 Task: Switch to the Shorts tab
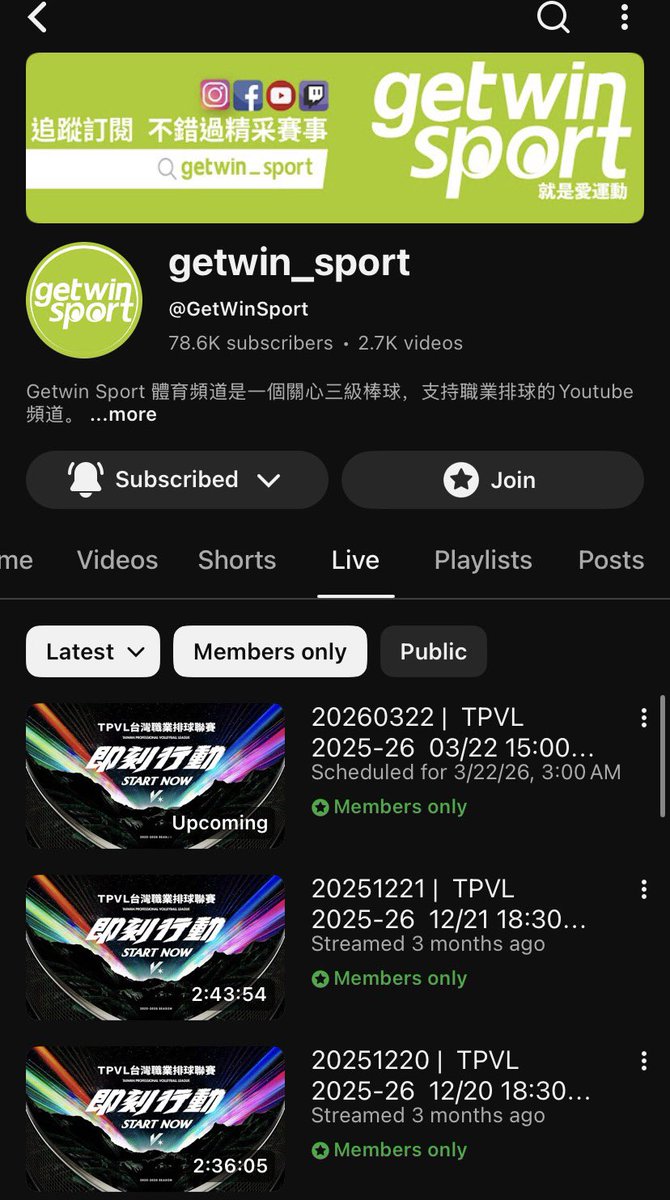237,560
